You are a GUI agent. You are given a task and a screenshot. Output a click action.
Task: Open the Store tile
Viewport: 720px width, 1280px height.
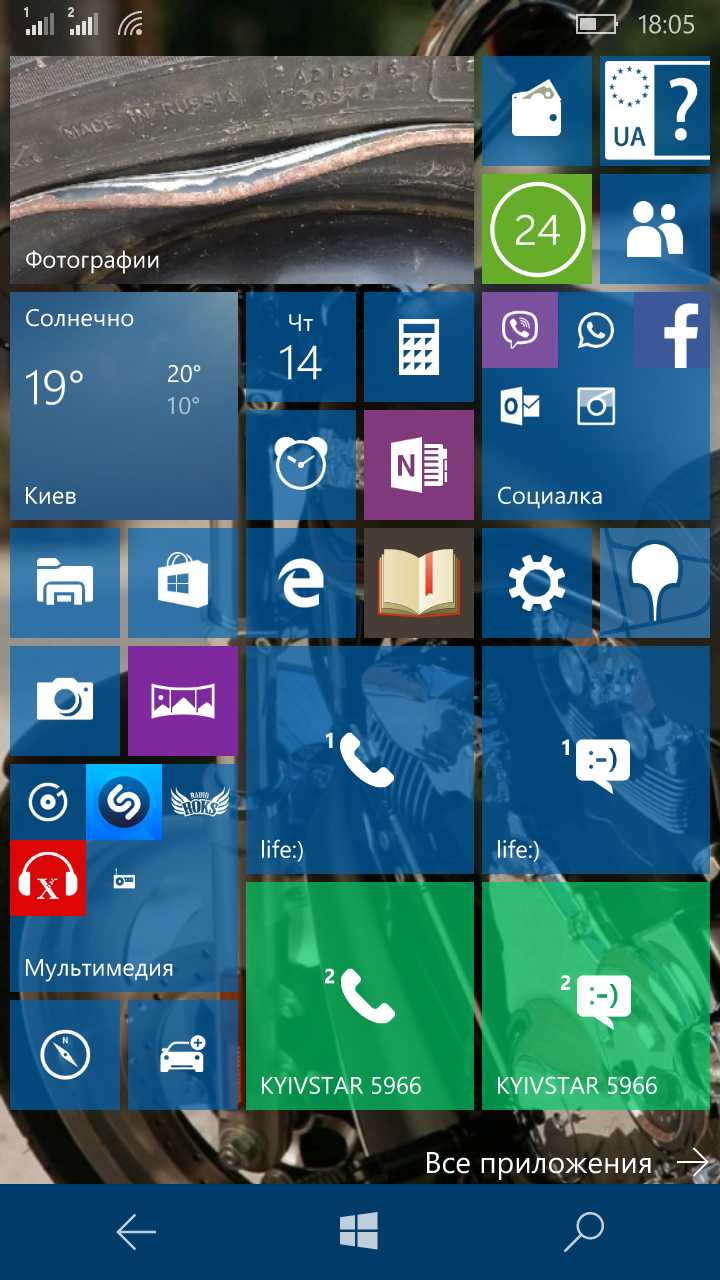[182, 583]
